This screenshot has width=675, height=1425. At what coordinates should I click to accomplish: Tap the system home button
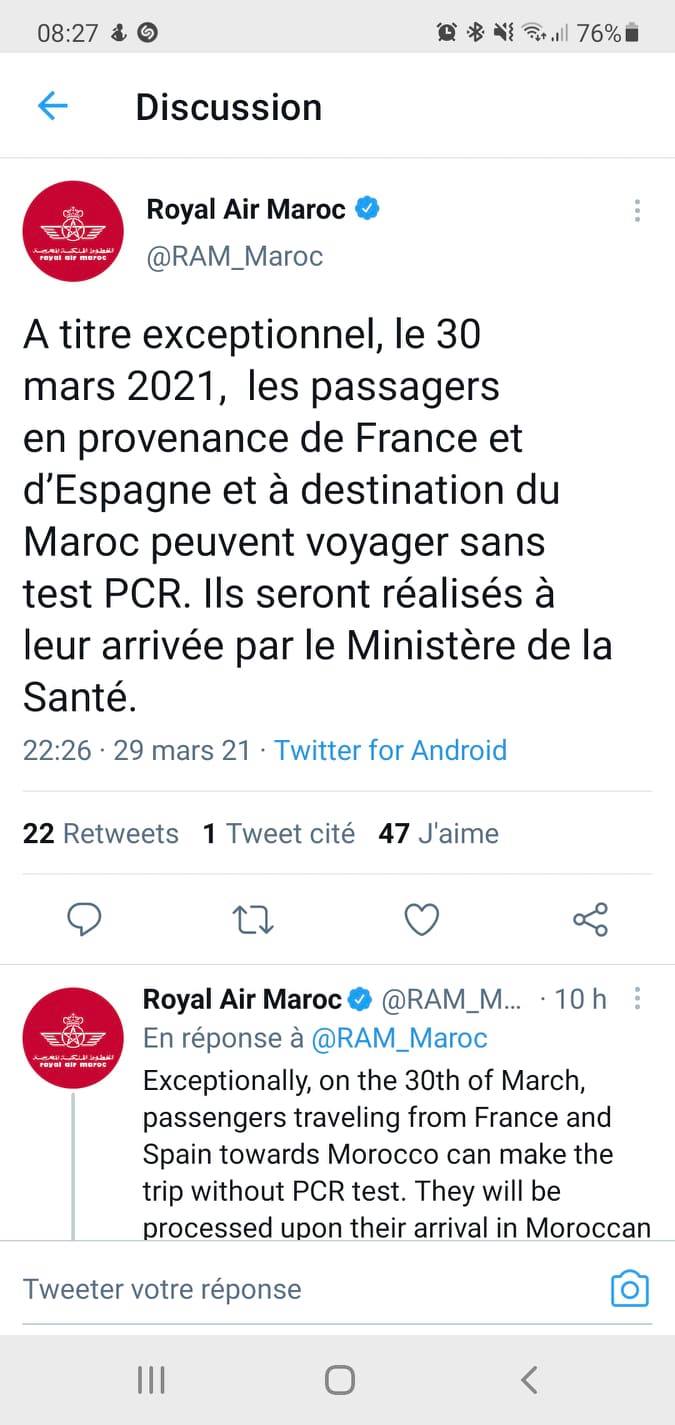coord(339,1380)
